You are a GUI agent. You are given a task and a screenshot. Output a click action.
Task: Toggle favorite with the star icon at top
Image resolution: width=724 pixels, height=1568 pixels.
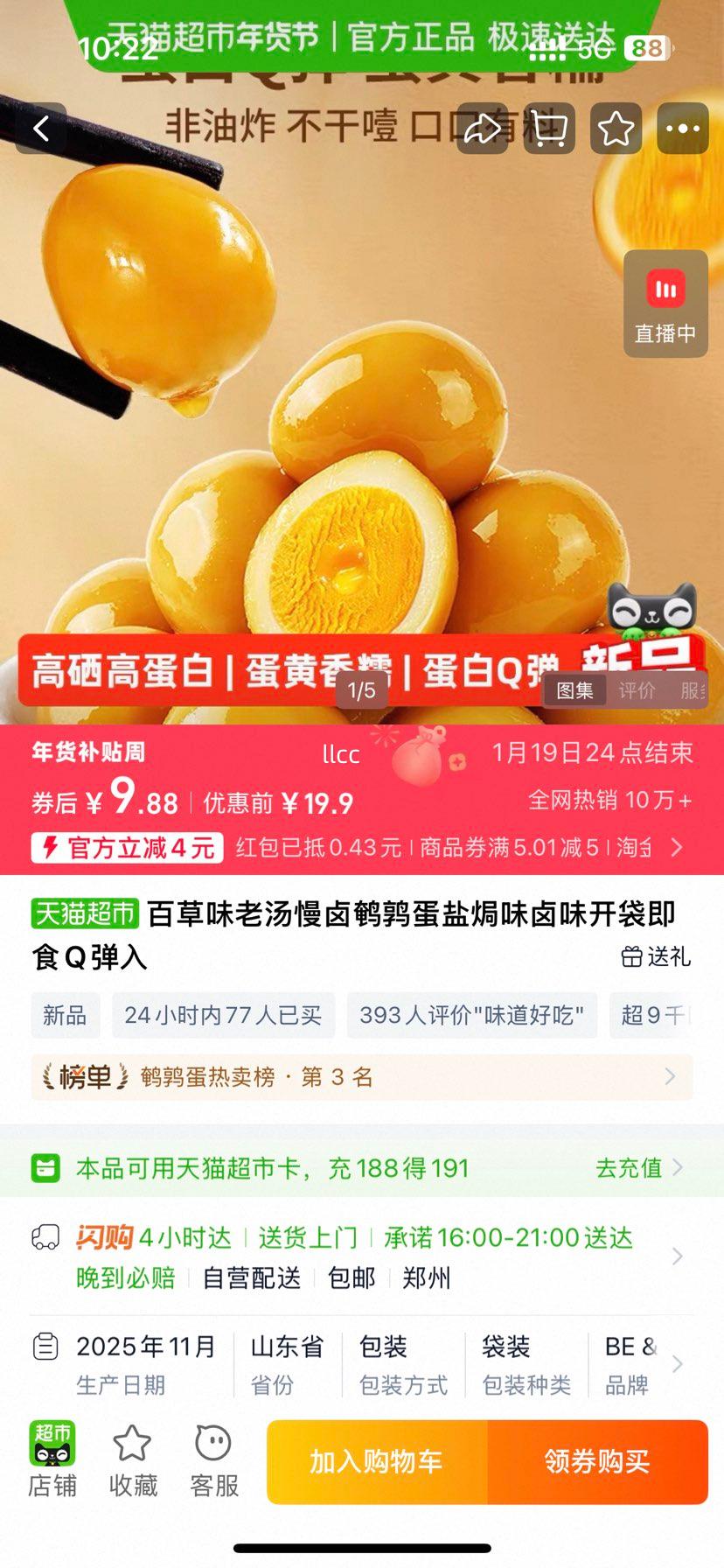pos(615,128)
